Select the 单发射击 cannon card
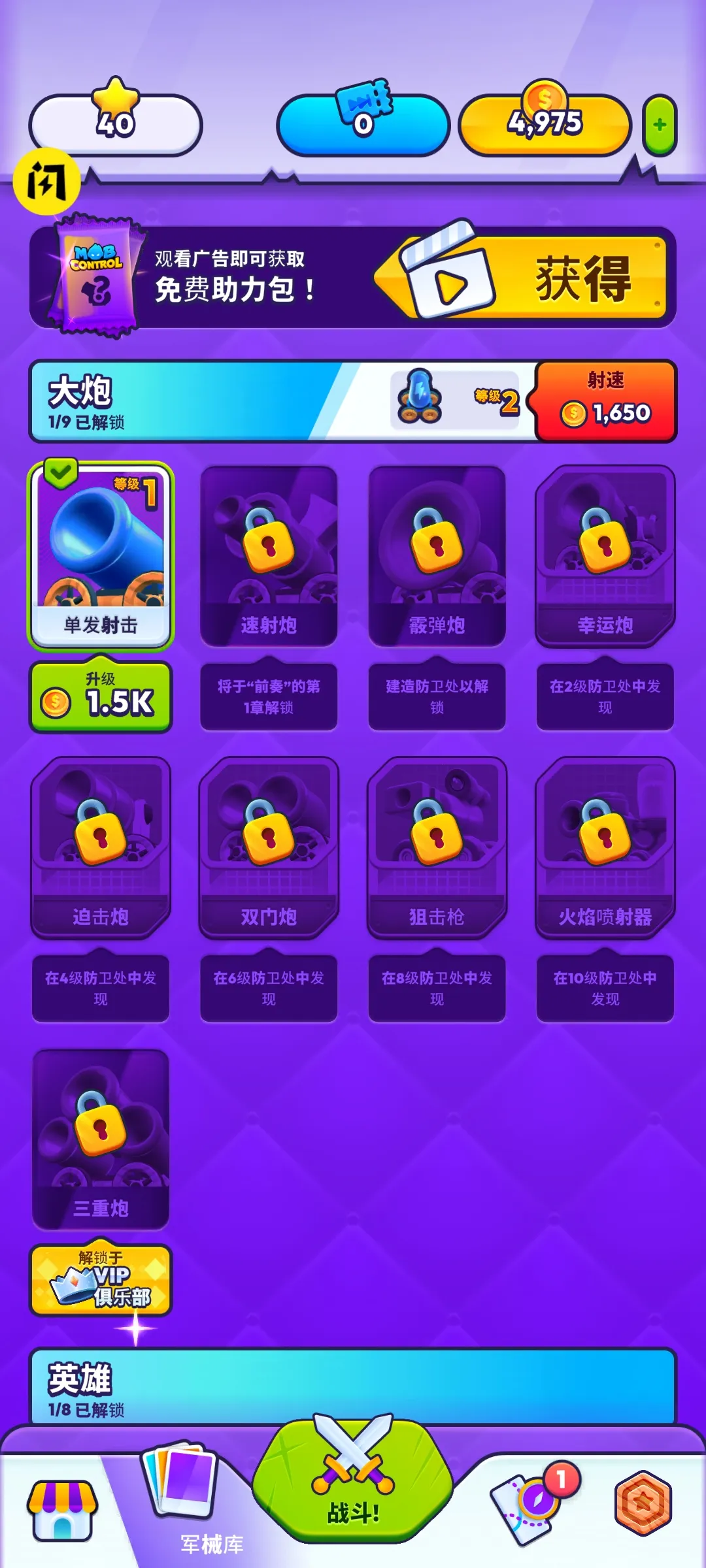The height and width of the screenshot is (1568, 706). 101,555
